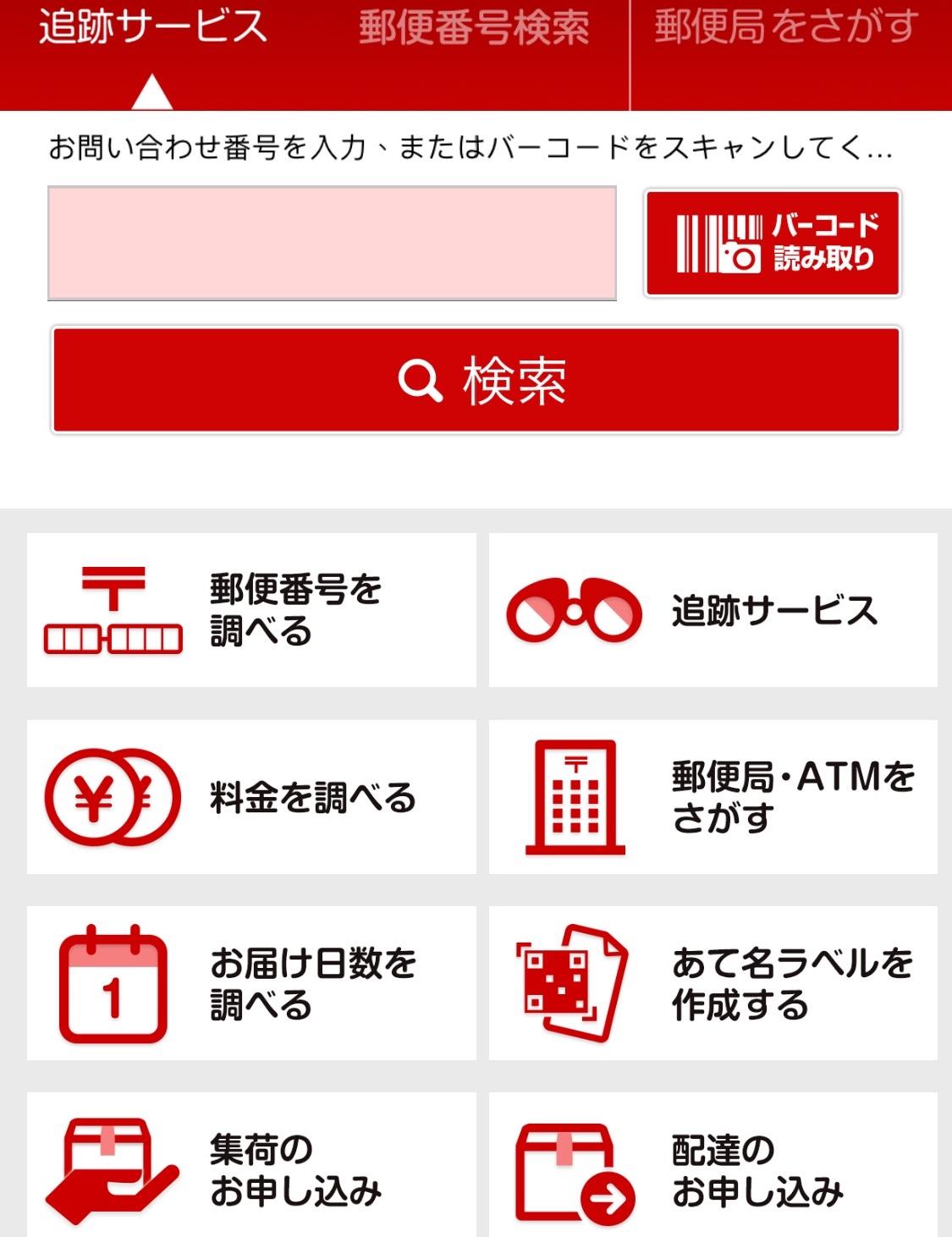Select the 追跡サービス top tab

click(152, 30)
